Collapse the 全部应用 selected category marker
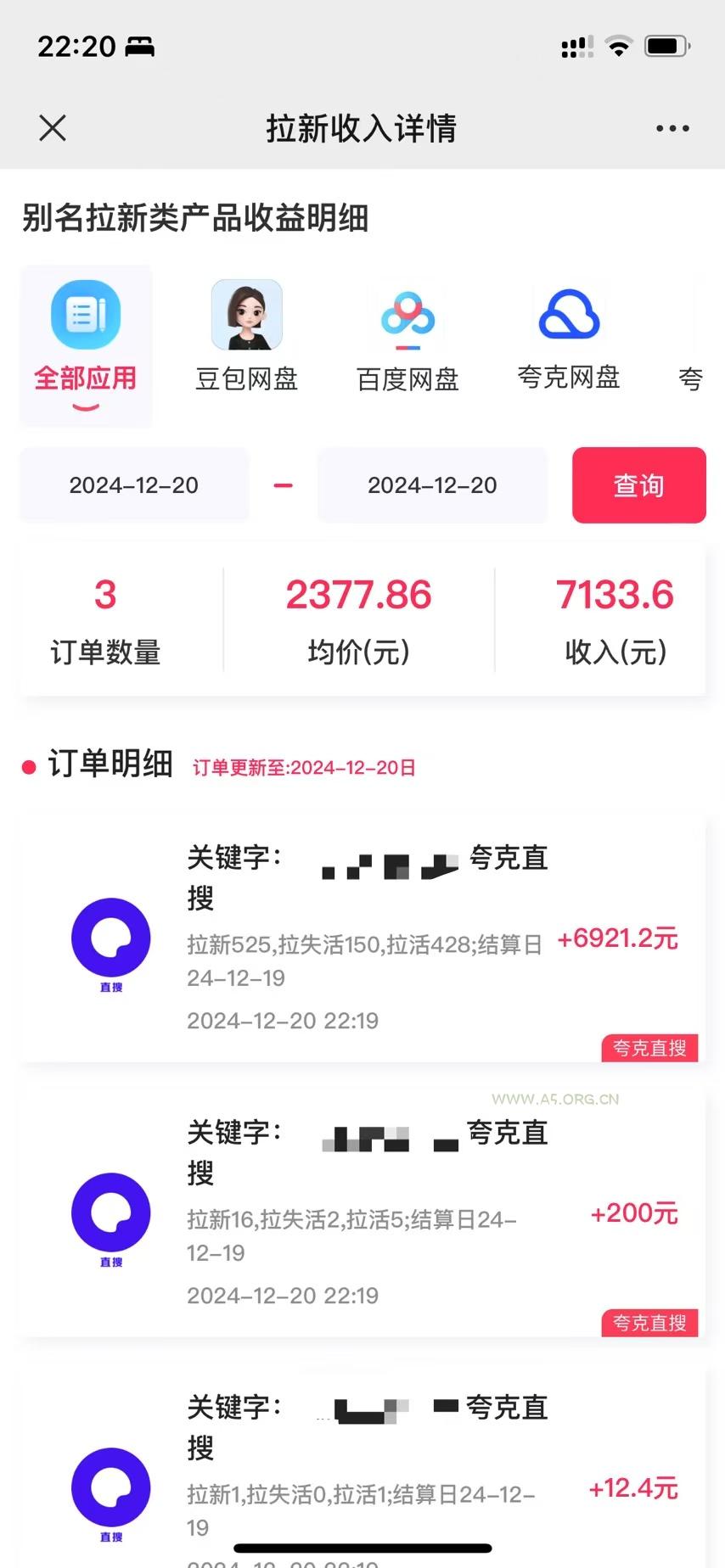This screenshot has width=725, height=1568. pos(85,407)
